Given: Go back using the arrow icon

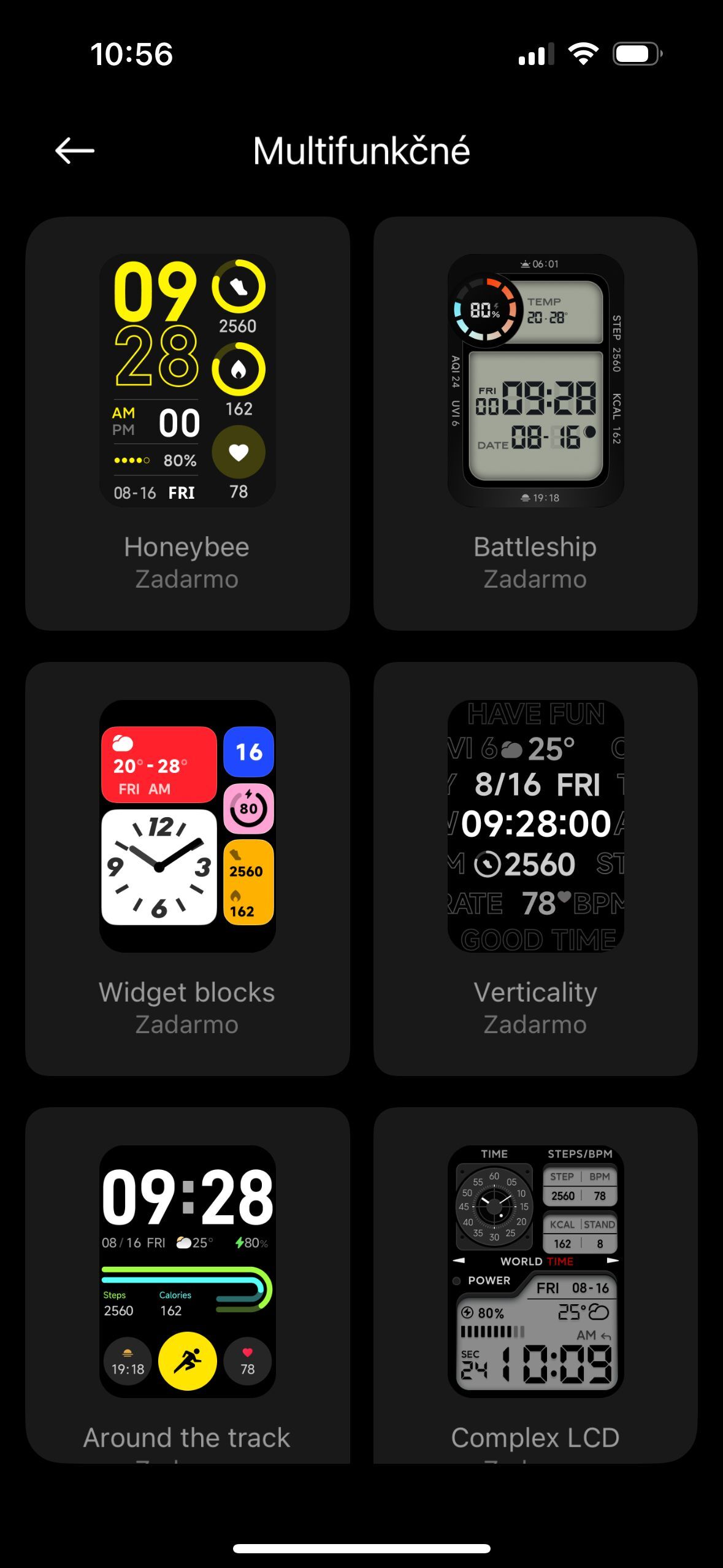Looking at the screenshot, I should pyautogui.click(x=74, y=151).
